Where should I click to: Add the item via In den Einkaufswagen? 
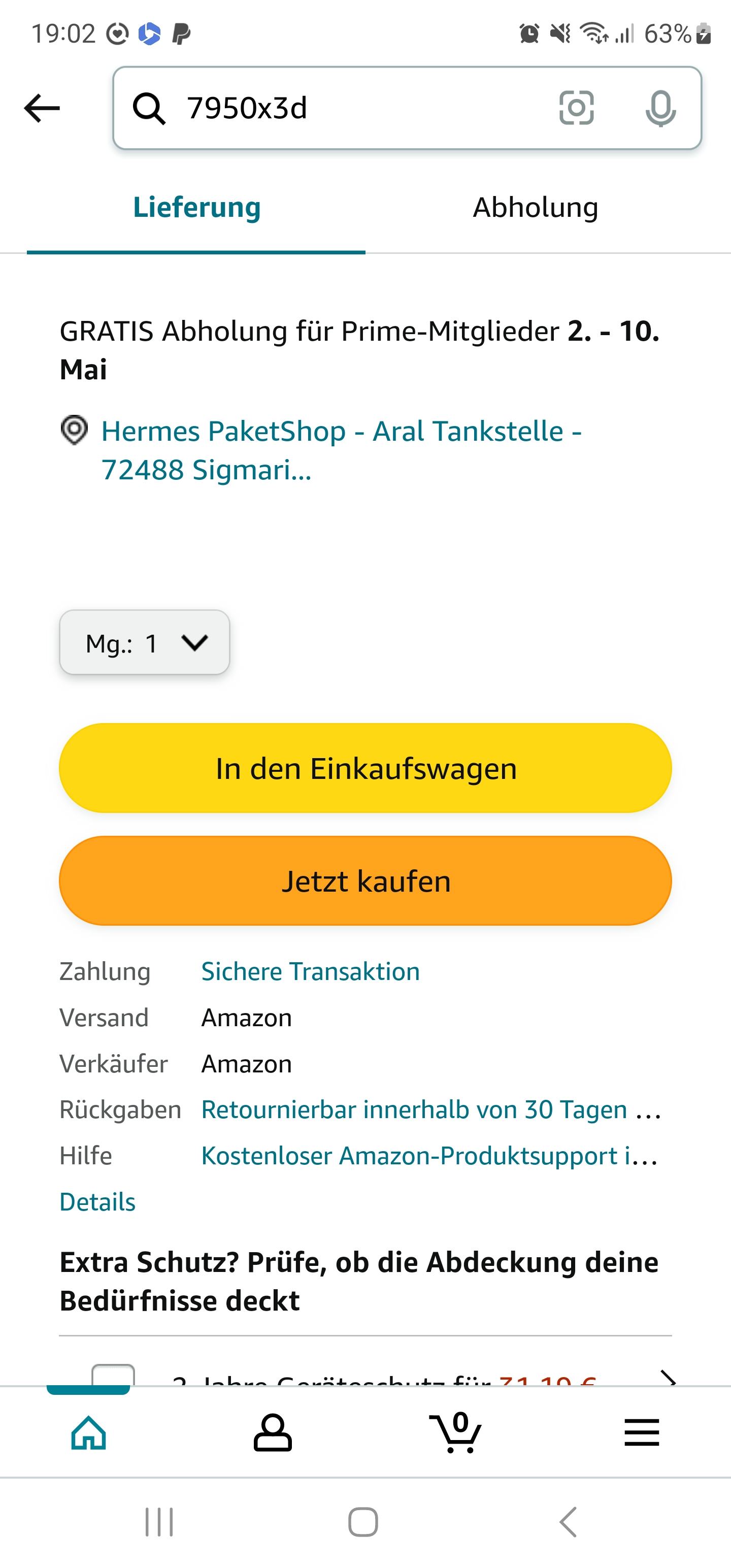pyautogui.click(x=365, y=768)
